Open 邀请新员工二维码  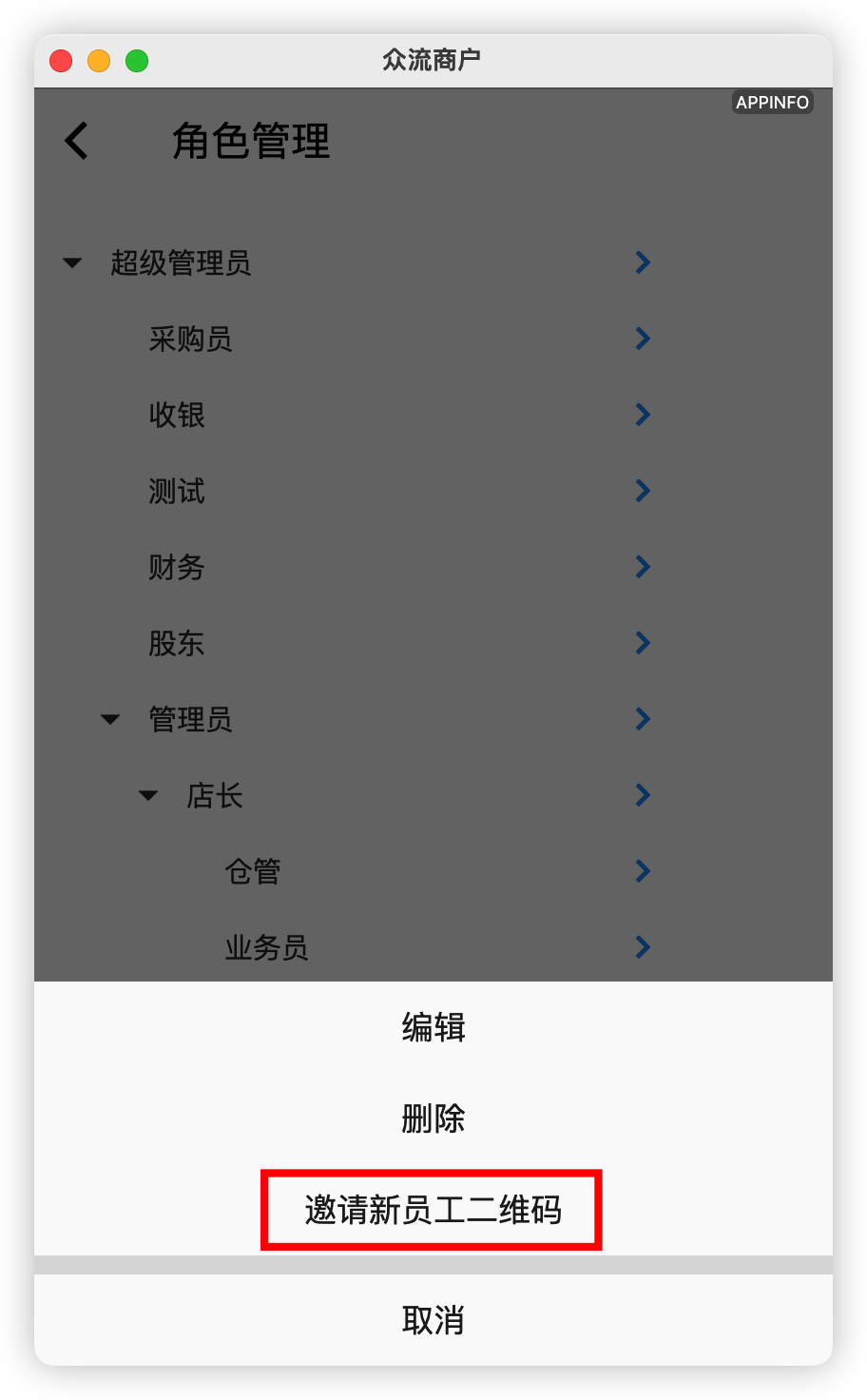click(433, 1211)
